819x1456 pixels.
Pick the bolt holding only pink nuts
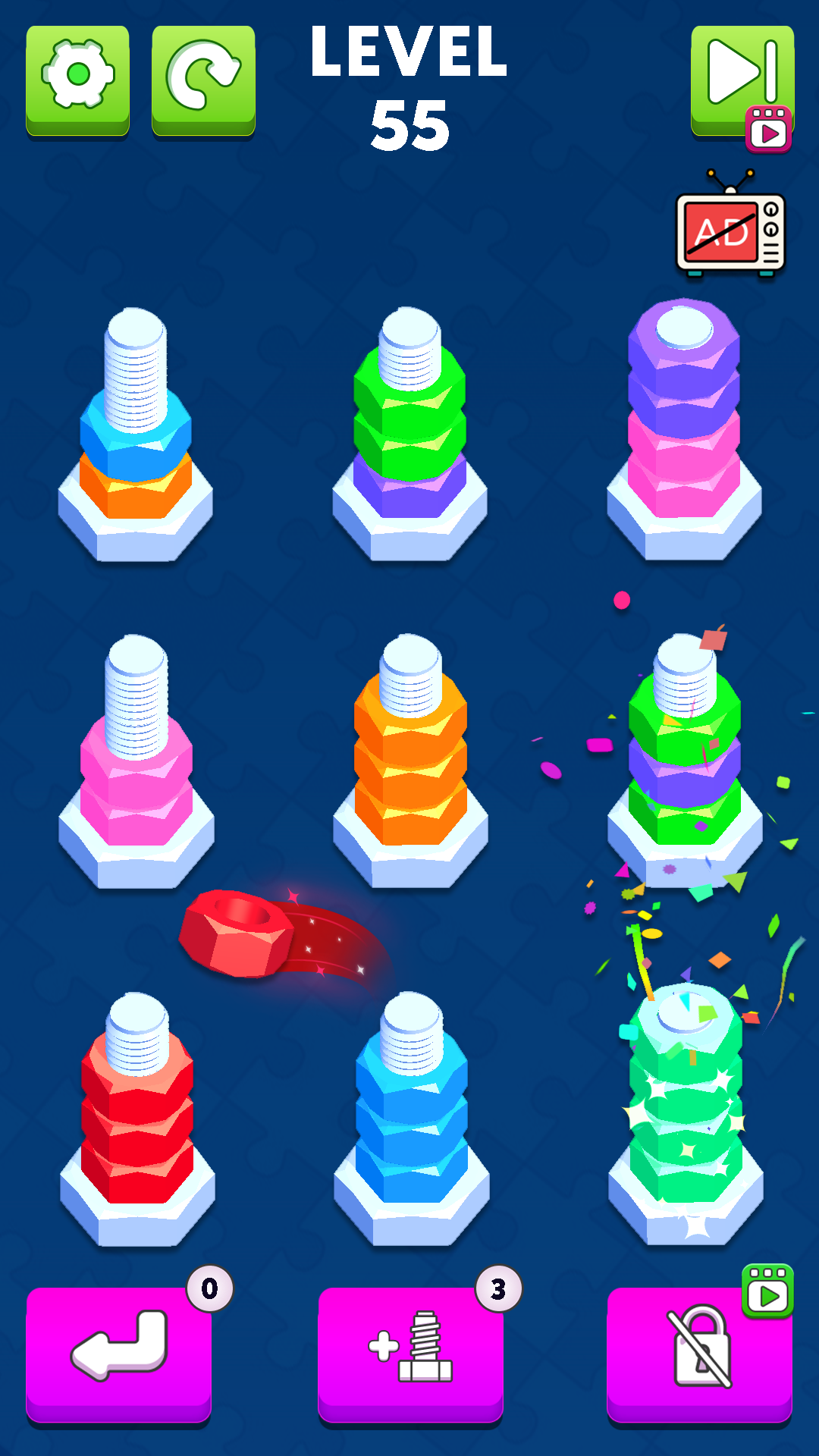click(136, 766)
